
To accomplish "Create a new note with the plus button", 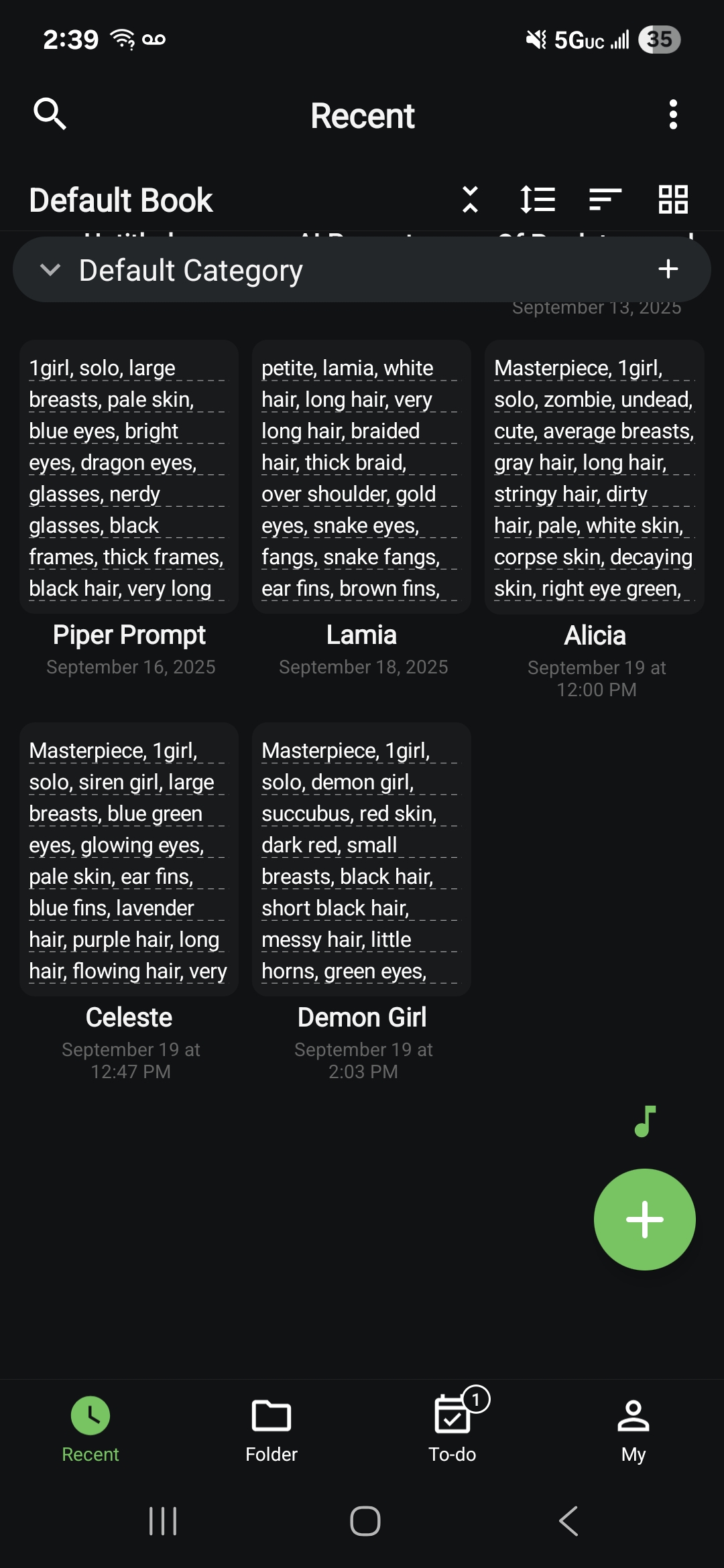I will (645, 1220).
